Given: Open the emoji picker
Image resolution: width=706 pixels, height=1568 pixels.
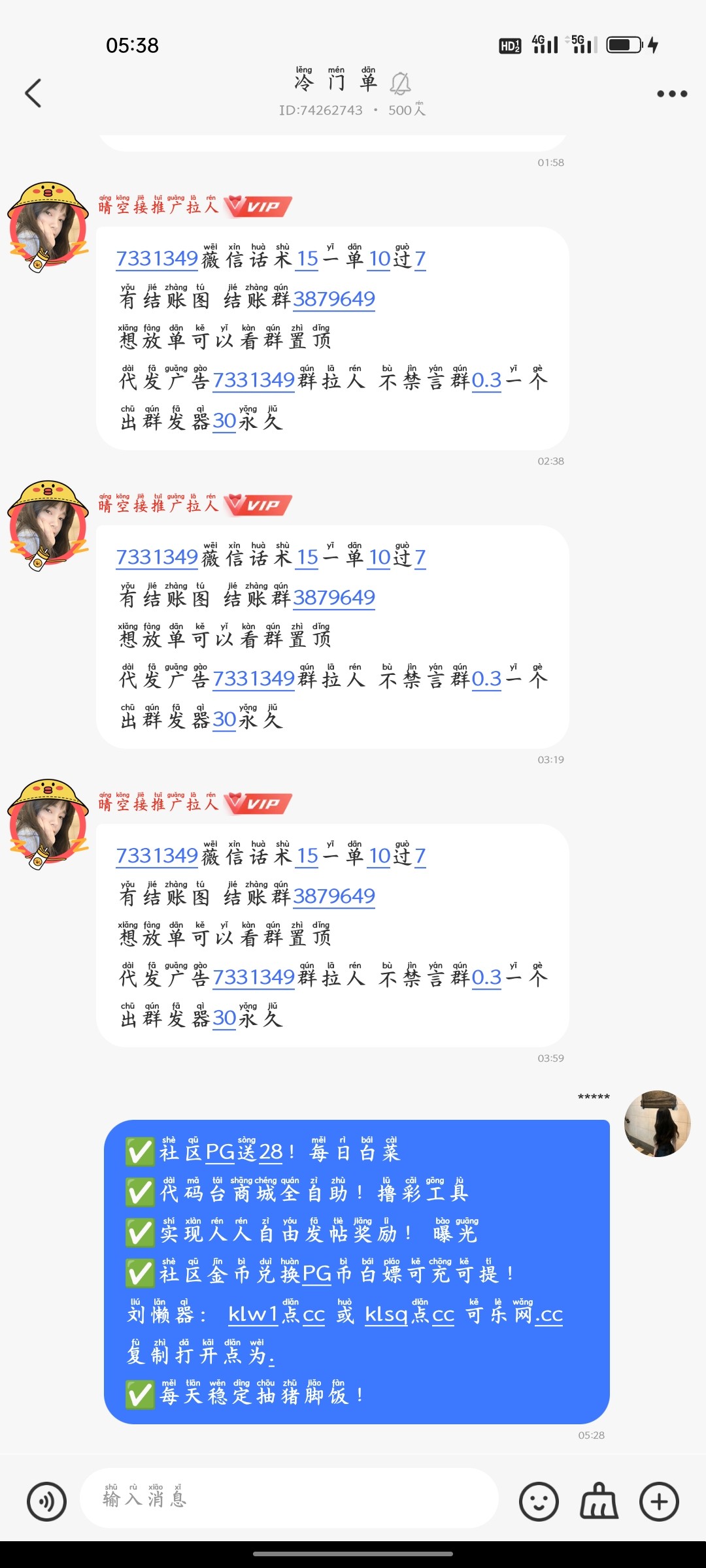Looking at the screenshot, I should click(539, 1501).
